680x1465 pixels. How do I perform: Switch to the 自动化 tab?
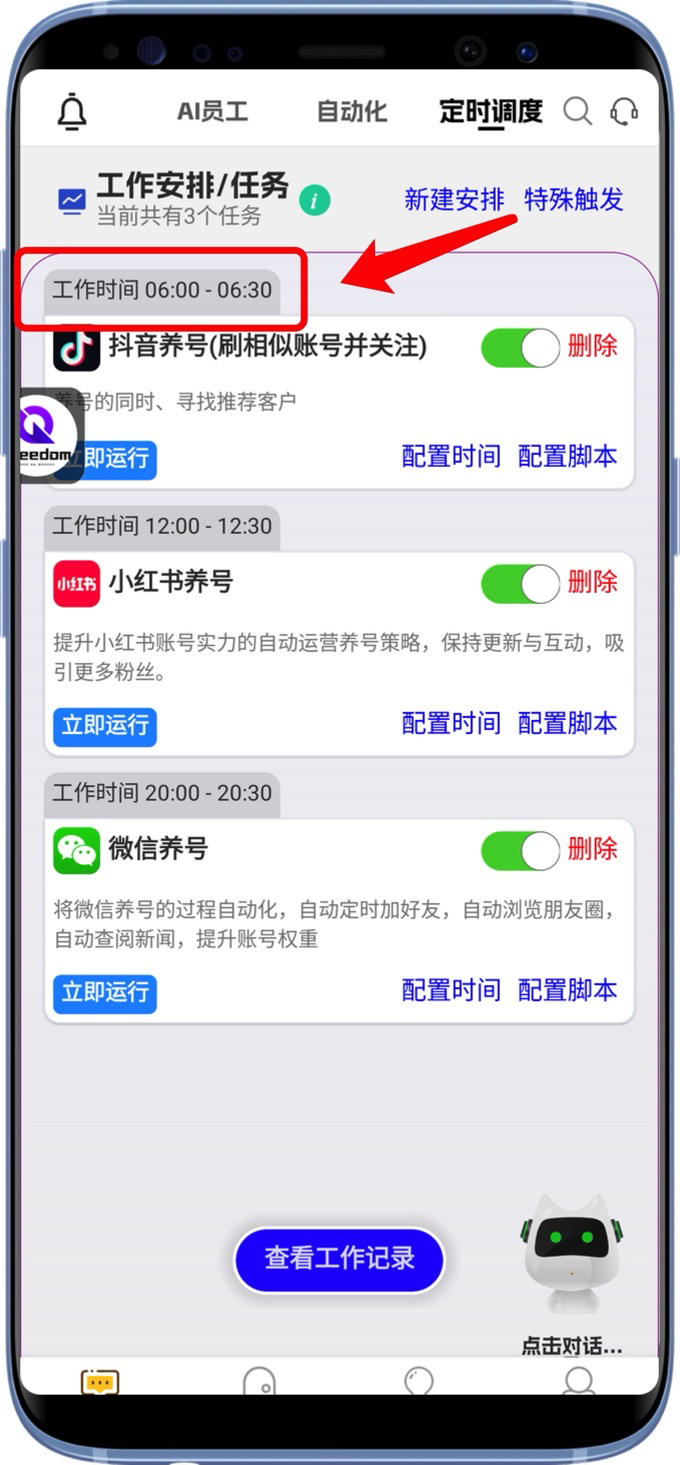351,112
